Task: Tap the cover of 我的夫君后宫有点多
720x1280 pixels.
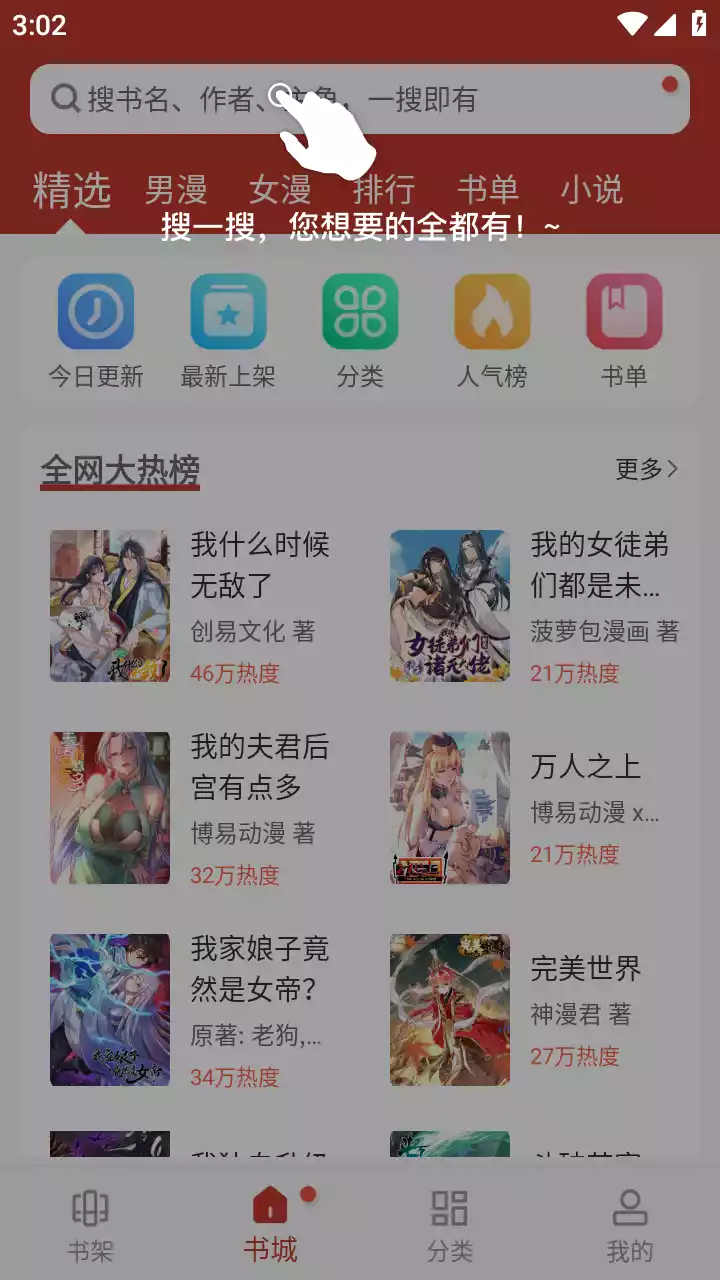Action: (x=110, y=807)
